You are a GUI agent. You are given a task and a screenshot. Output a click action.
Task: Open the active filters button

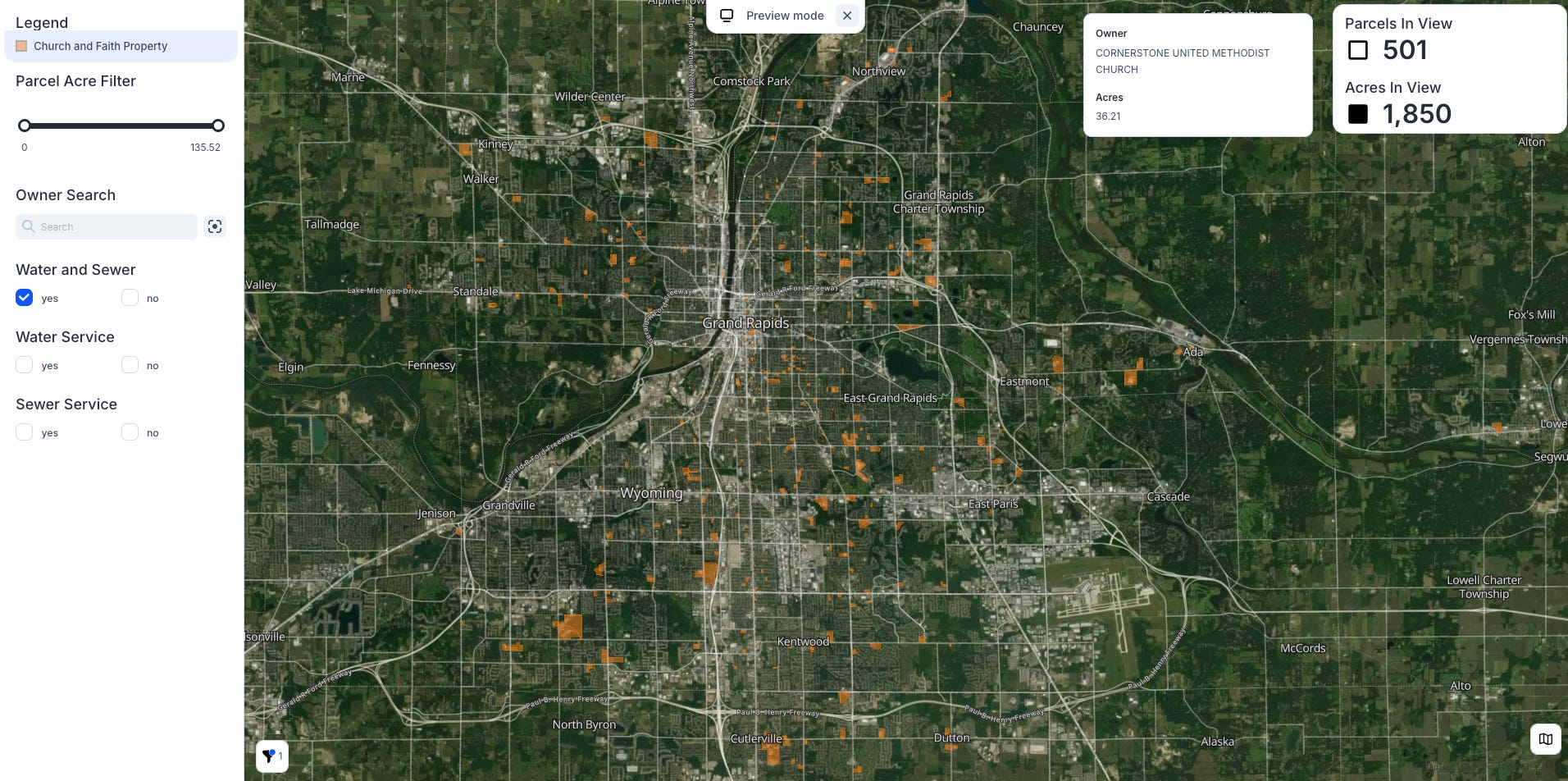click(272, 756)
